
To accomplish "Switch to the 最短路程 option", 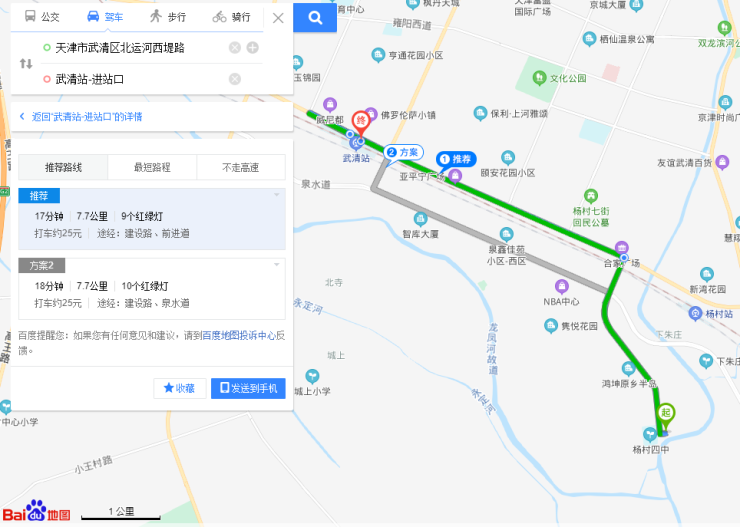I will [x=152, y=167].
